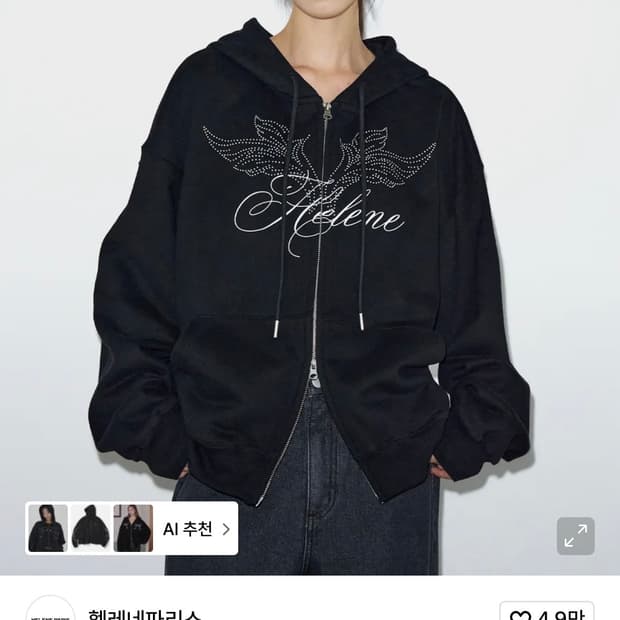This screenshot has width=620, height=620.
Task: Like the brand with the heart button
Action: coord(546,612)
